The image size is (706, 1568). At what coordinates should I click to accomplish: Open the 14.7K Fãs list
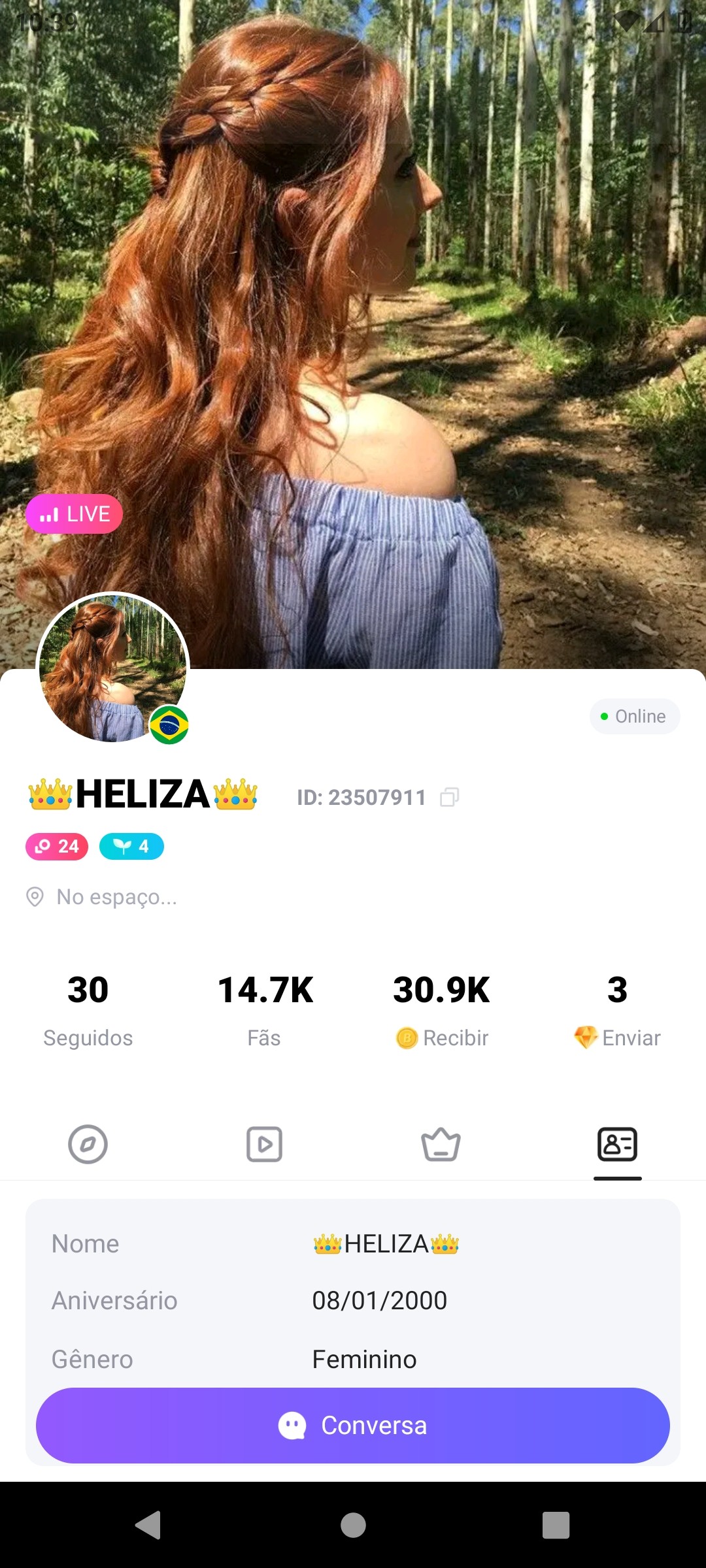tap(265, 1011)
